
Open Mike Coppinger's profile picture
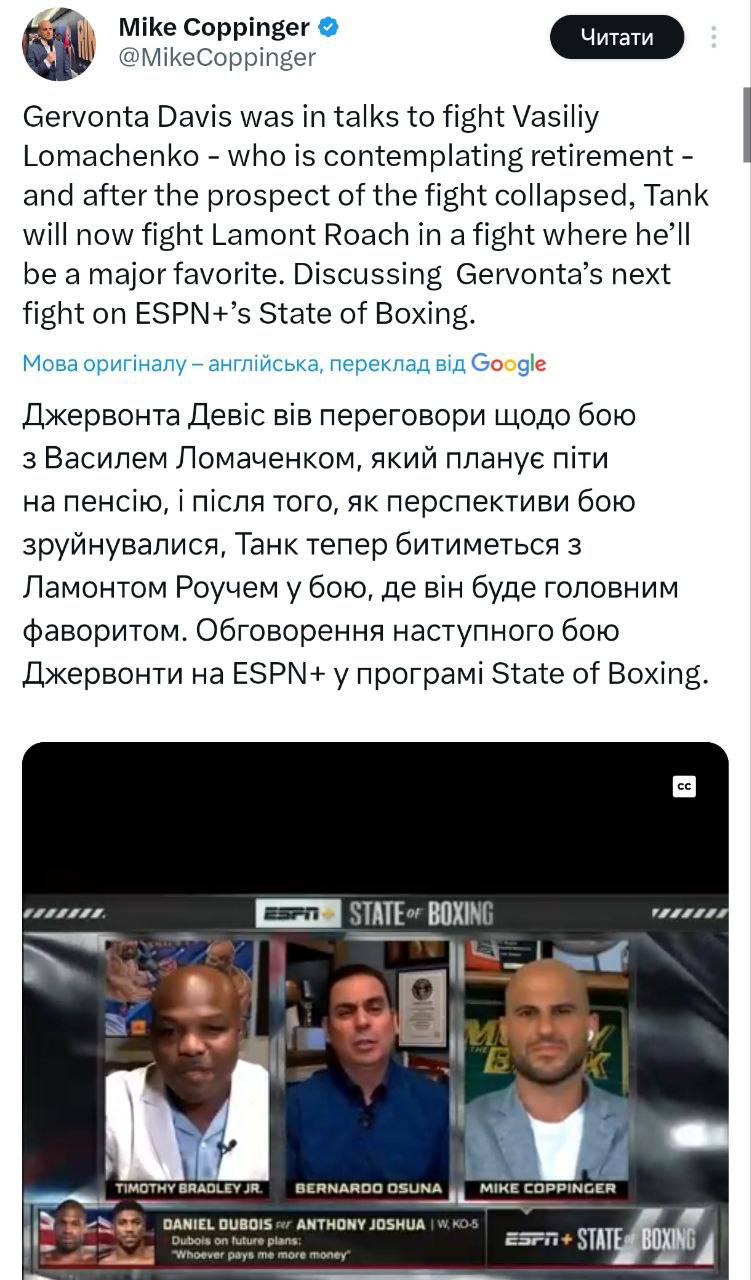tap(61, 45)
